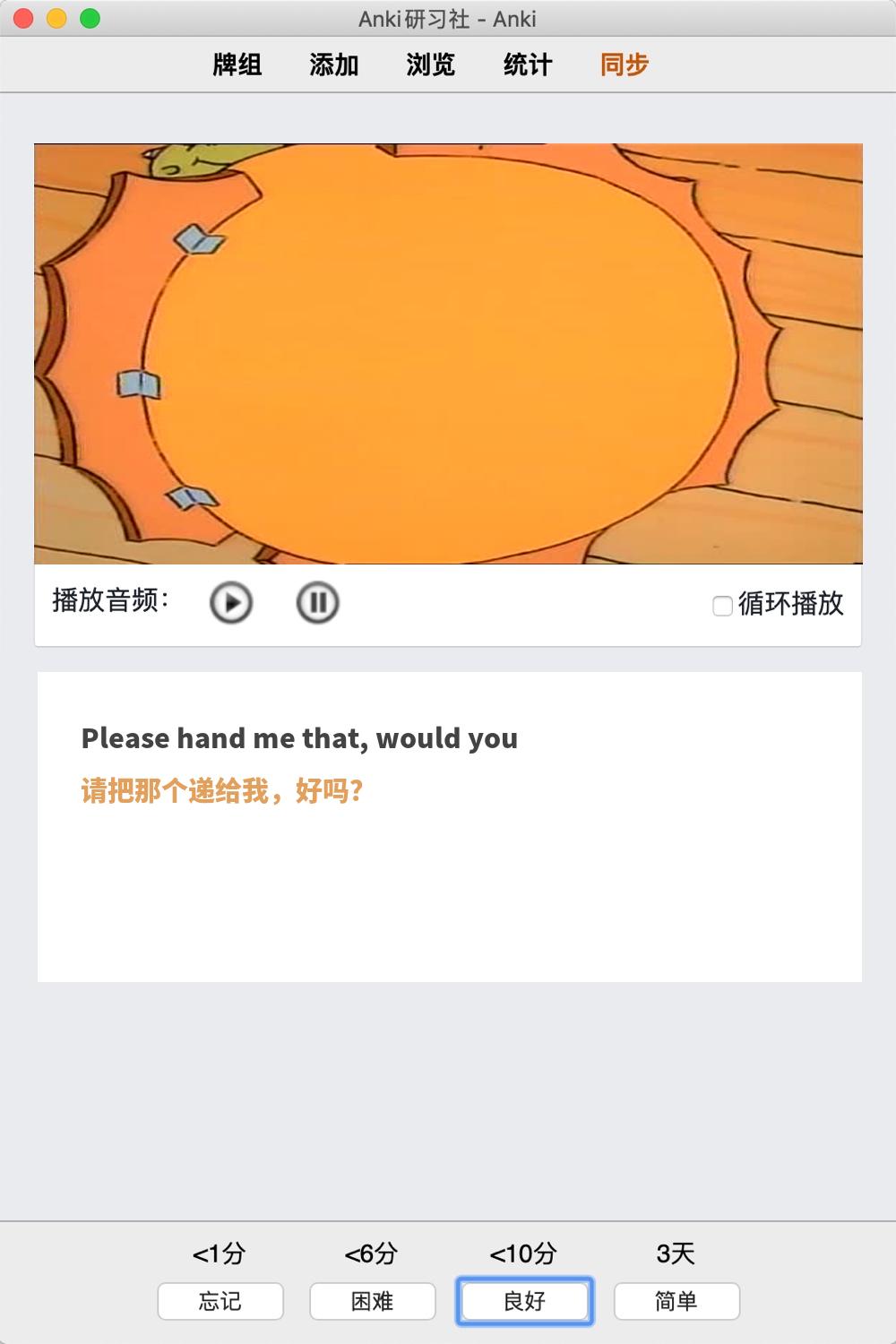Pause the card audio
The image size is (896, 1344).
click(x=317, y=602)
